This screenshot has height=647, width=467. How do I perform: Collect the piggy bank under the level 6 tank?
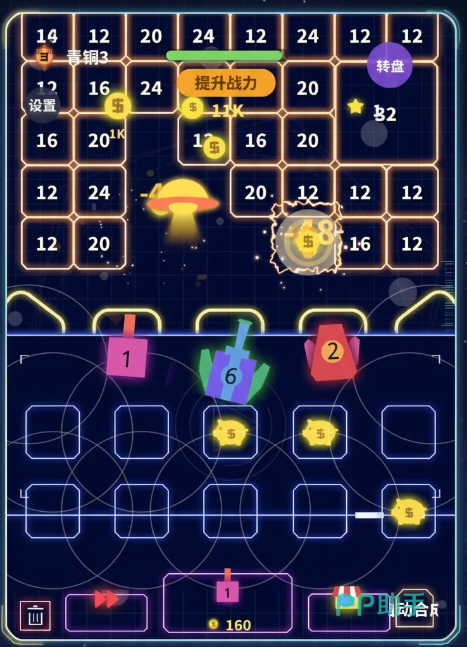pyautogui.click(x=231, y=433)
